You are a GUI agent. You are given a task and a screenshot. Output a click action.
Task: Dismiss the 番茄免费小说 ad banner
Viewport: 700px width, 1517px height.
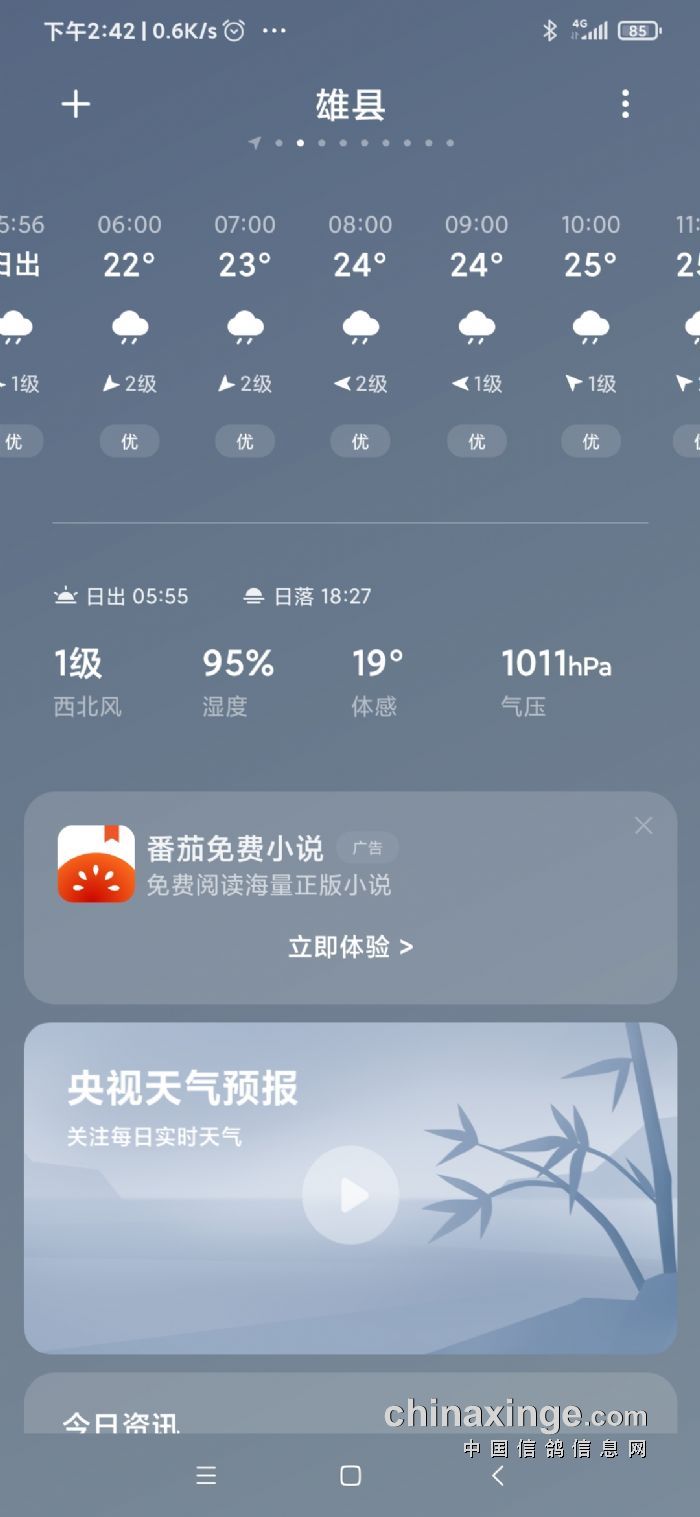tap(643, 826)
